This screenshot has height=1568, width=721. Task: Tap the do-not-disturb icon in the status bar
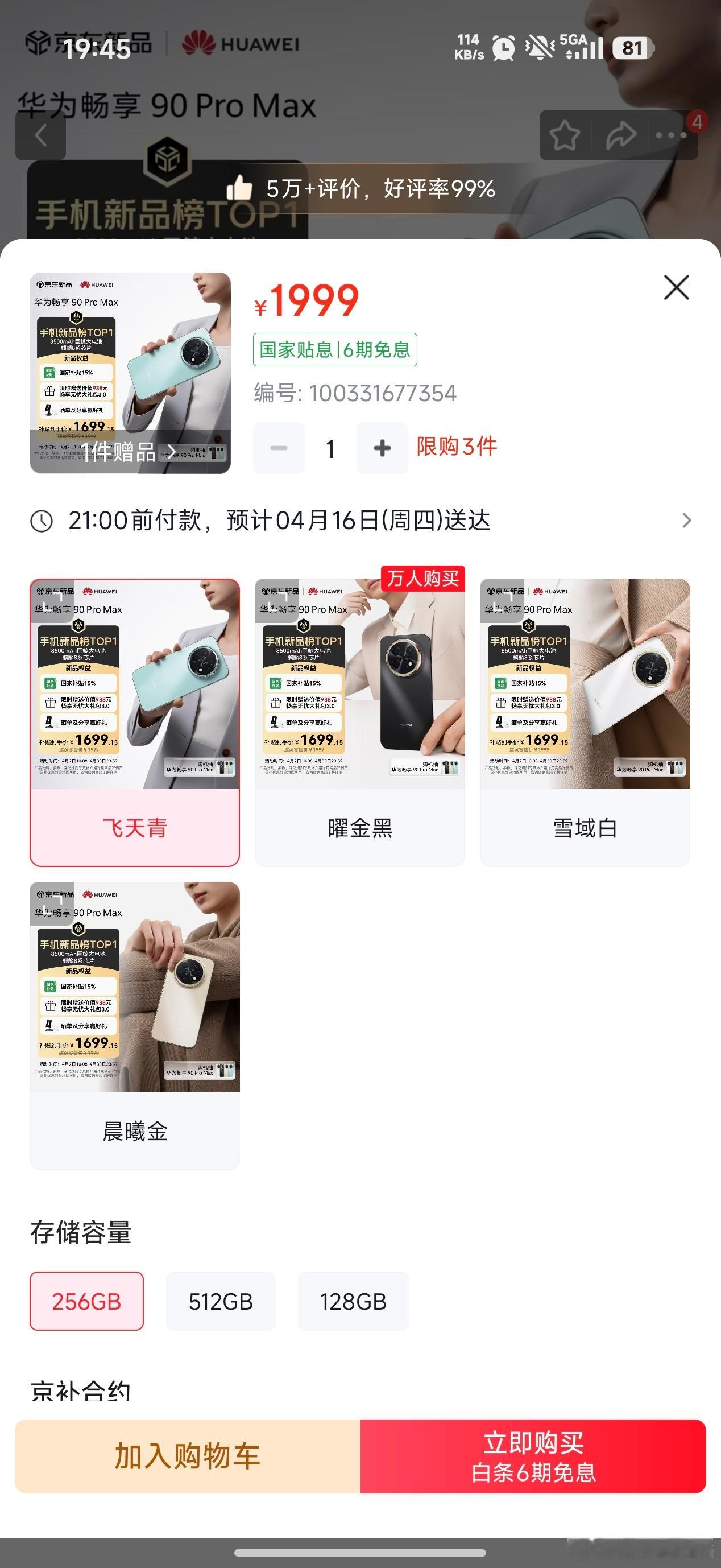538,47
